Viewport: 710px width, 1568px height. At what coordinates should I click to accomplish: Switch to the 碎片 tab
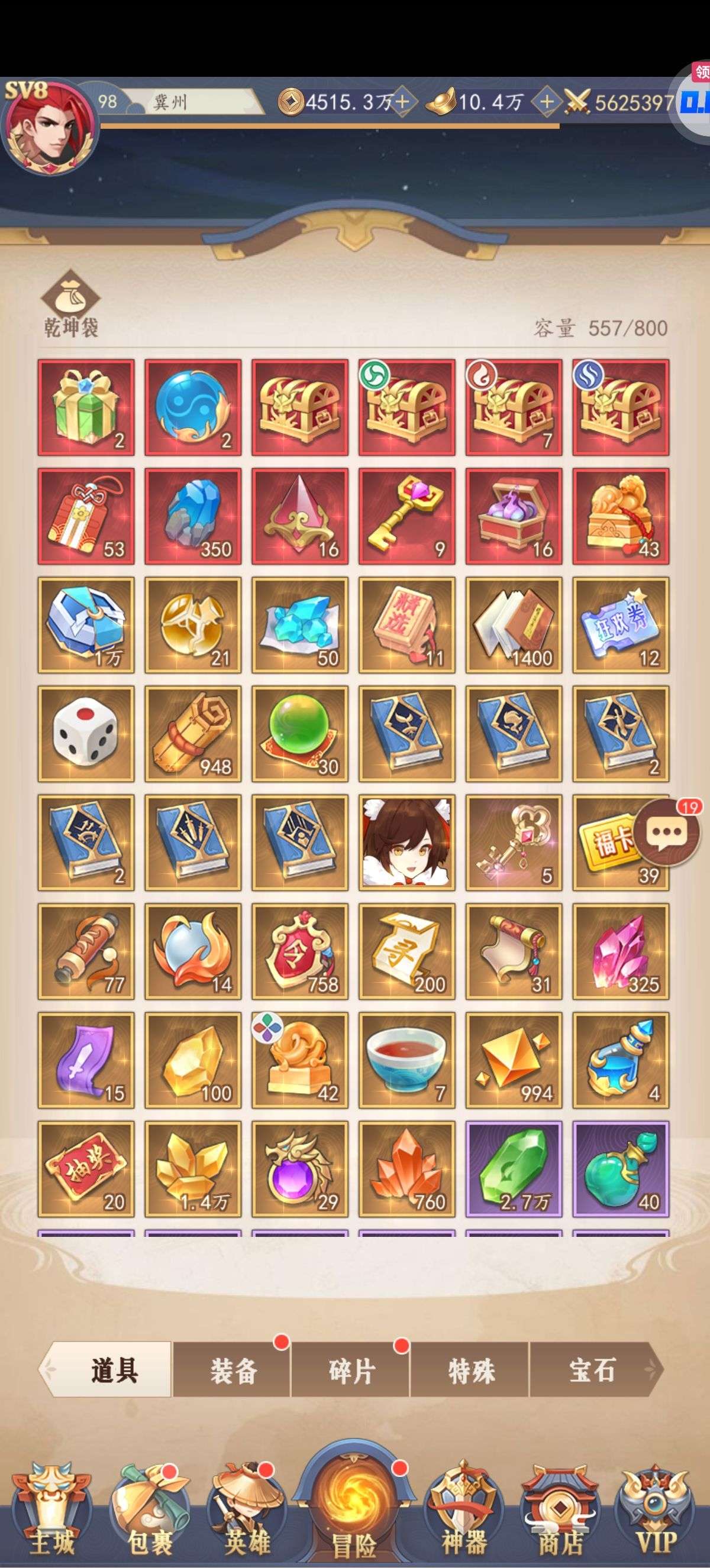pyautogui.click(x=351, y=1372)
